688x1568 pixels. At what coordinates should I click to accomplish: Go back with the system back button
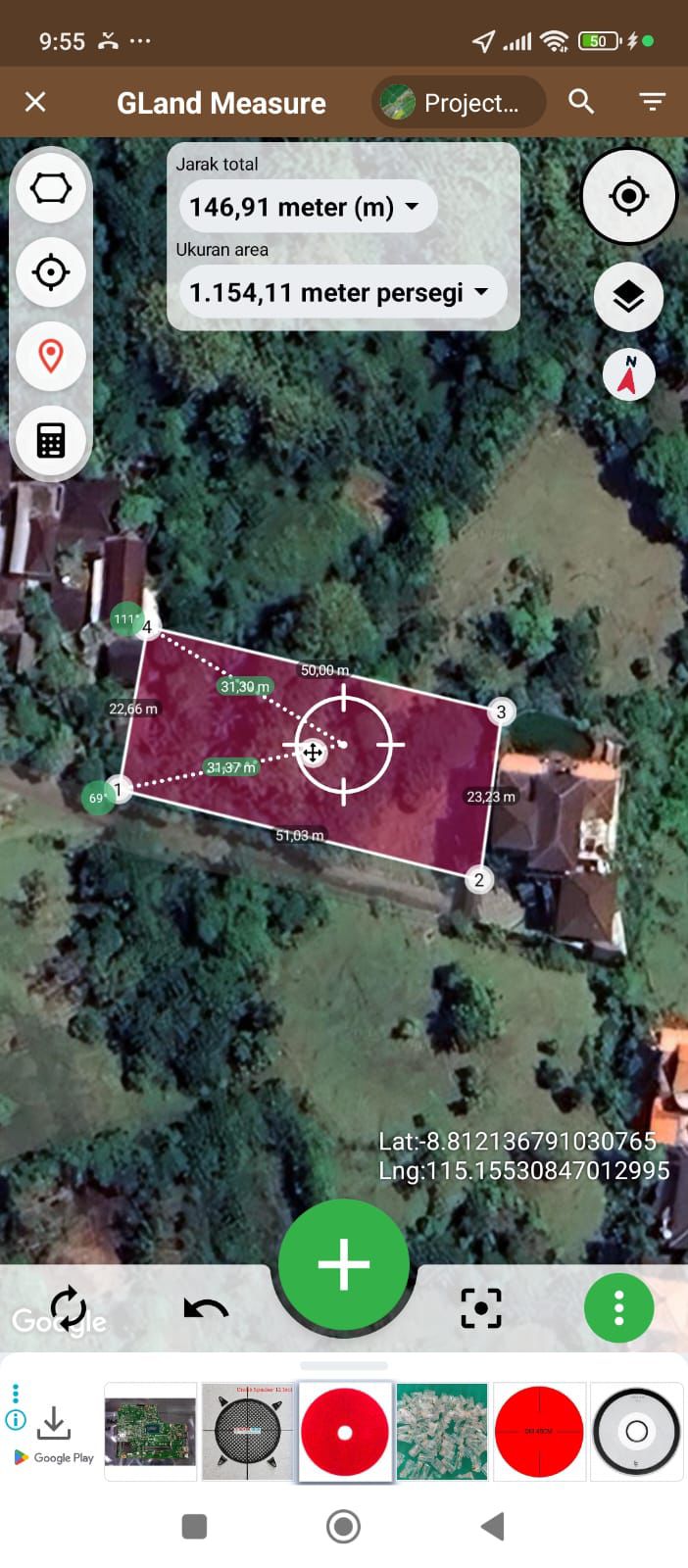[x=493, y=1526]
